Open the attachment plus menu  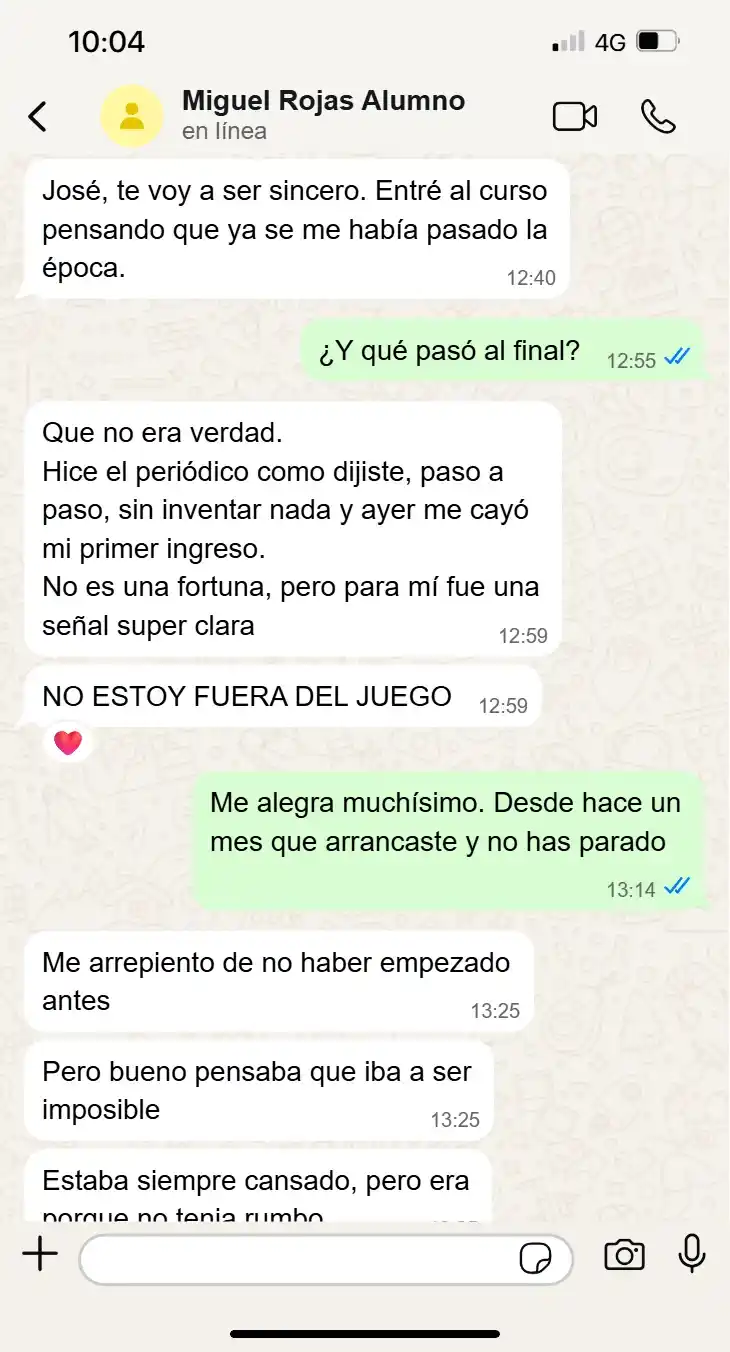(40, 1254)
